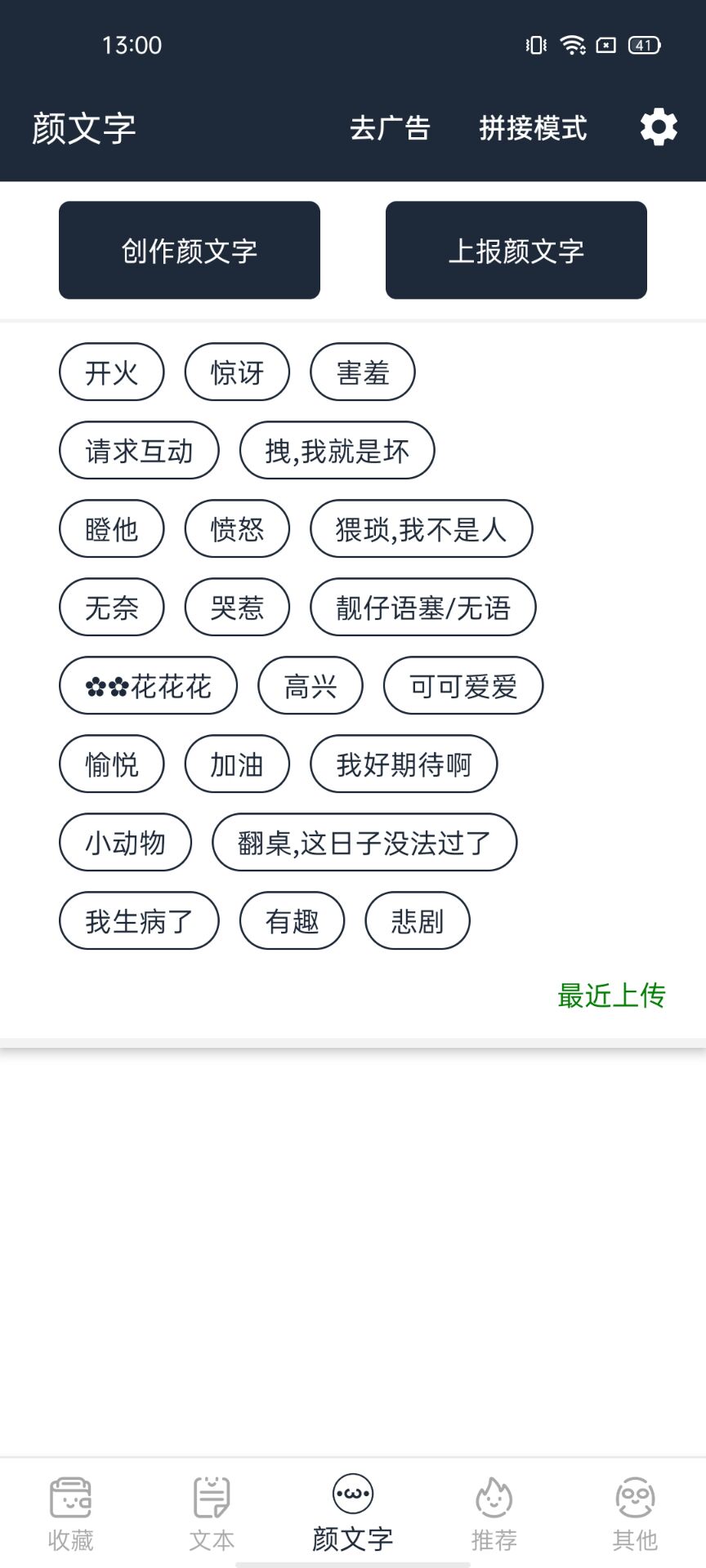This screenshot has height=1568, width=706.
Task: Select the 加油 chip
Action: coord(237,764)
